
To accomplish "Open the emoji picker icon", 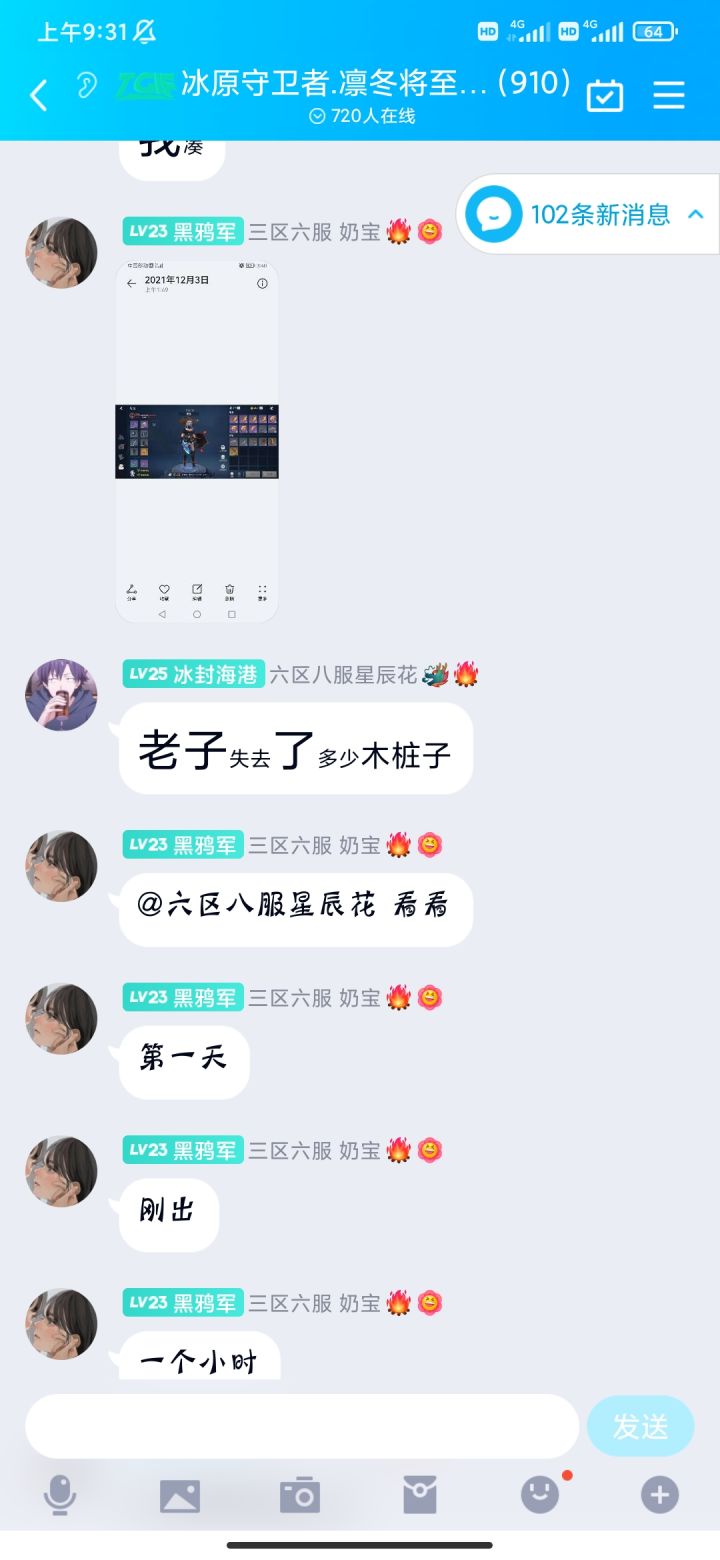I will [539, 1495].
